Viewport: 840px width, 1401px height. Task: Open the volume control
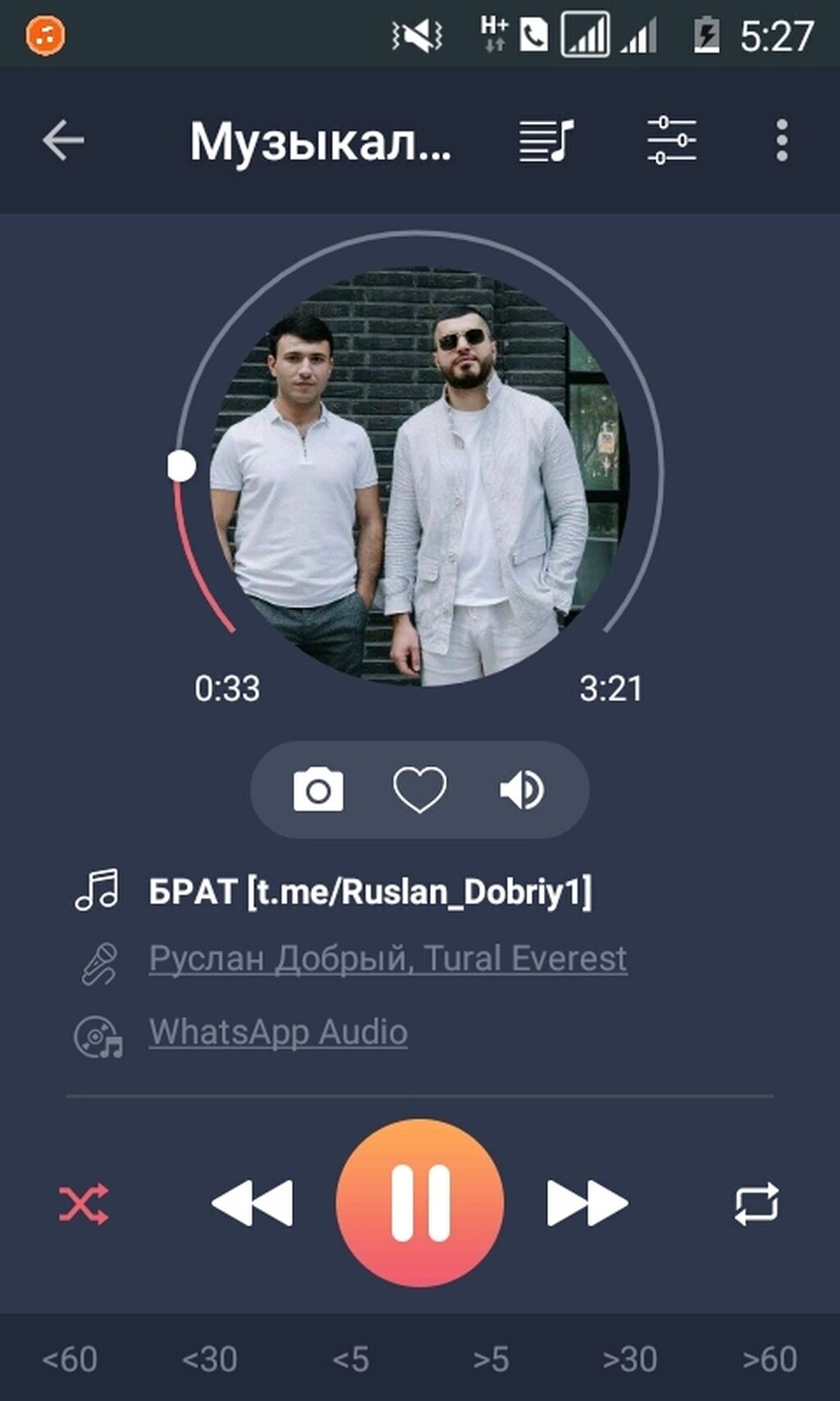click(522, 790)
